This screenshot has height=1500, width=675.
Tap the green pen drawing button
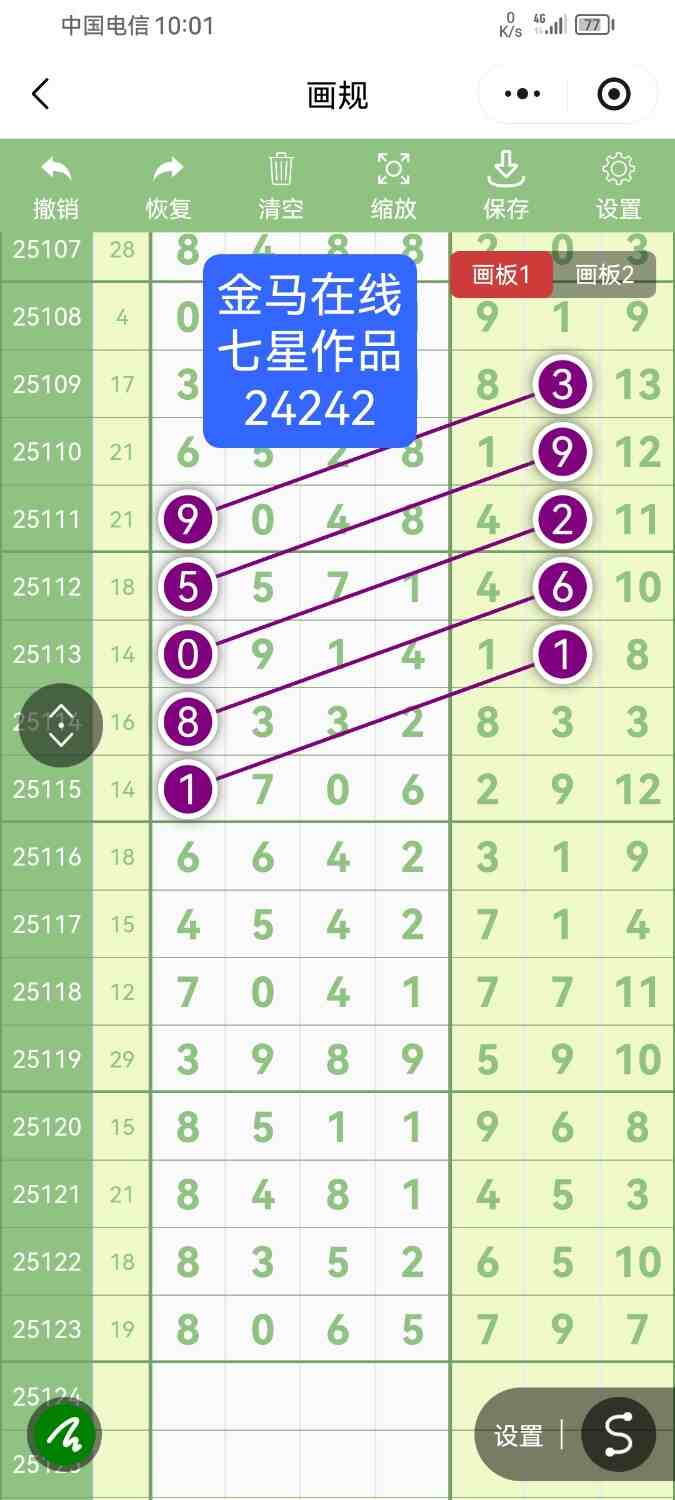65,1436
